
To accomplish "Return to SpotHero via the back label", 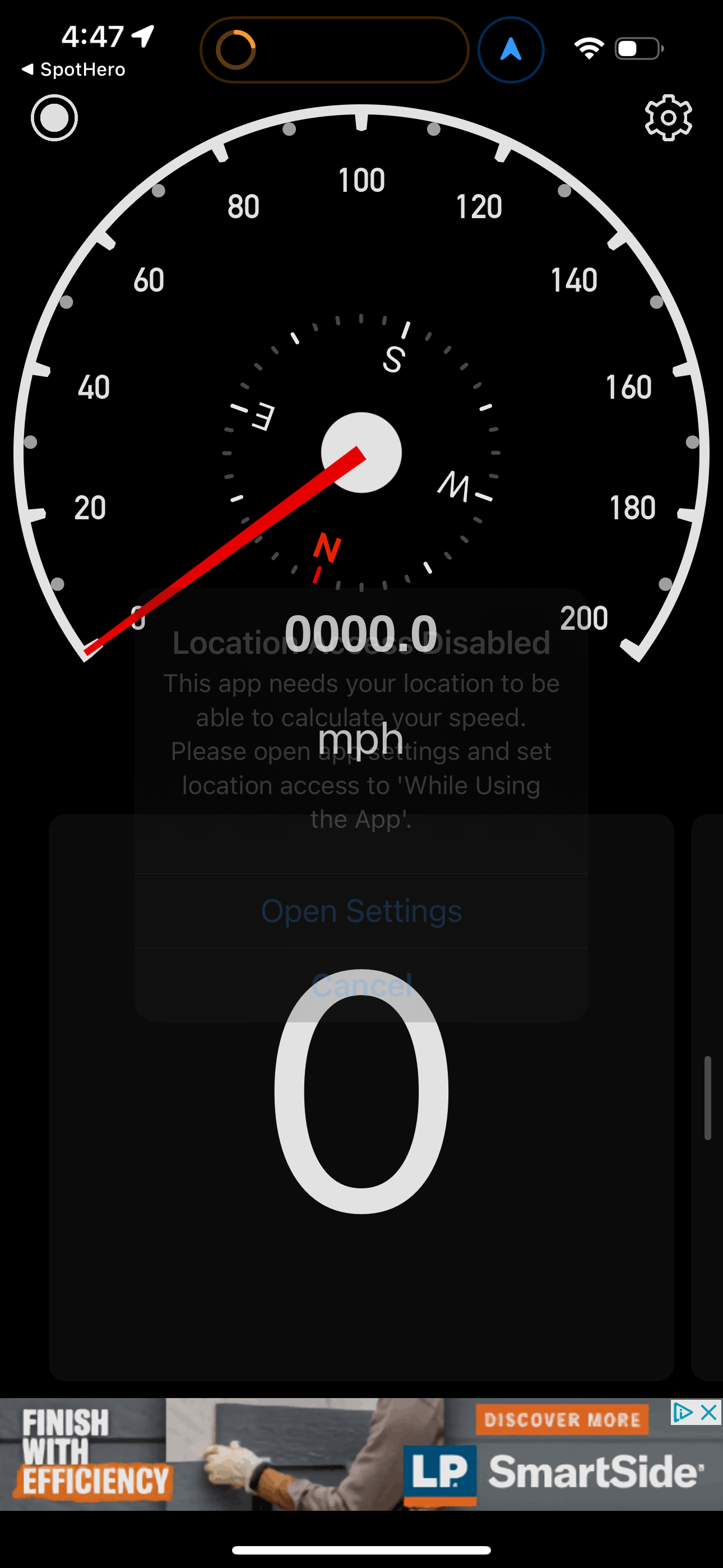I will [73, 69].
